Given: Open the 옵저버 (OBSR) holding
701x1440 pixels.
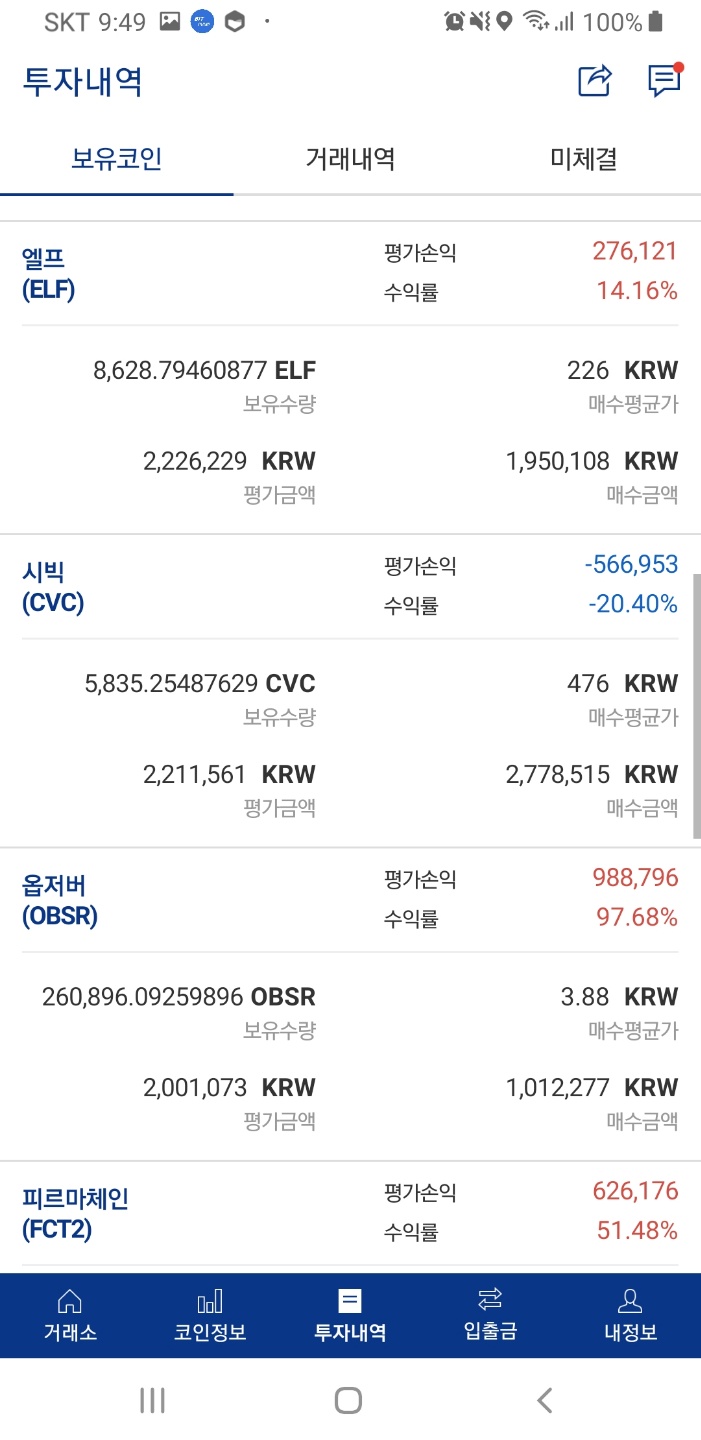Looking at the screenshot, I should pyautogui.click(x=60, y=900).
